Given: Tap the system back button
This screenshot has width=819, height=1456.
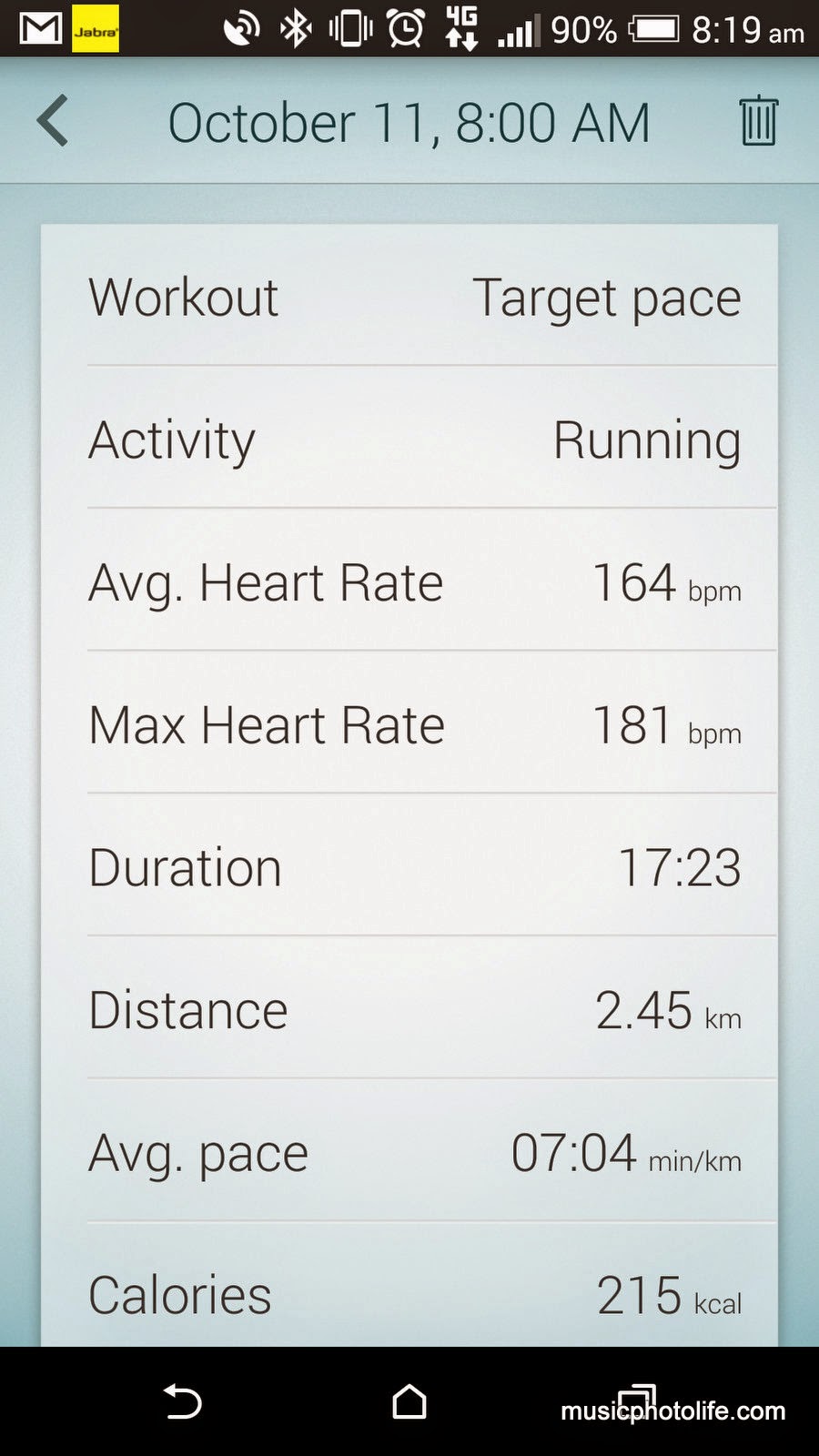Looking at the screenshot, I should pos(182,1401).
